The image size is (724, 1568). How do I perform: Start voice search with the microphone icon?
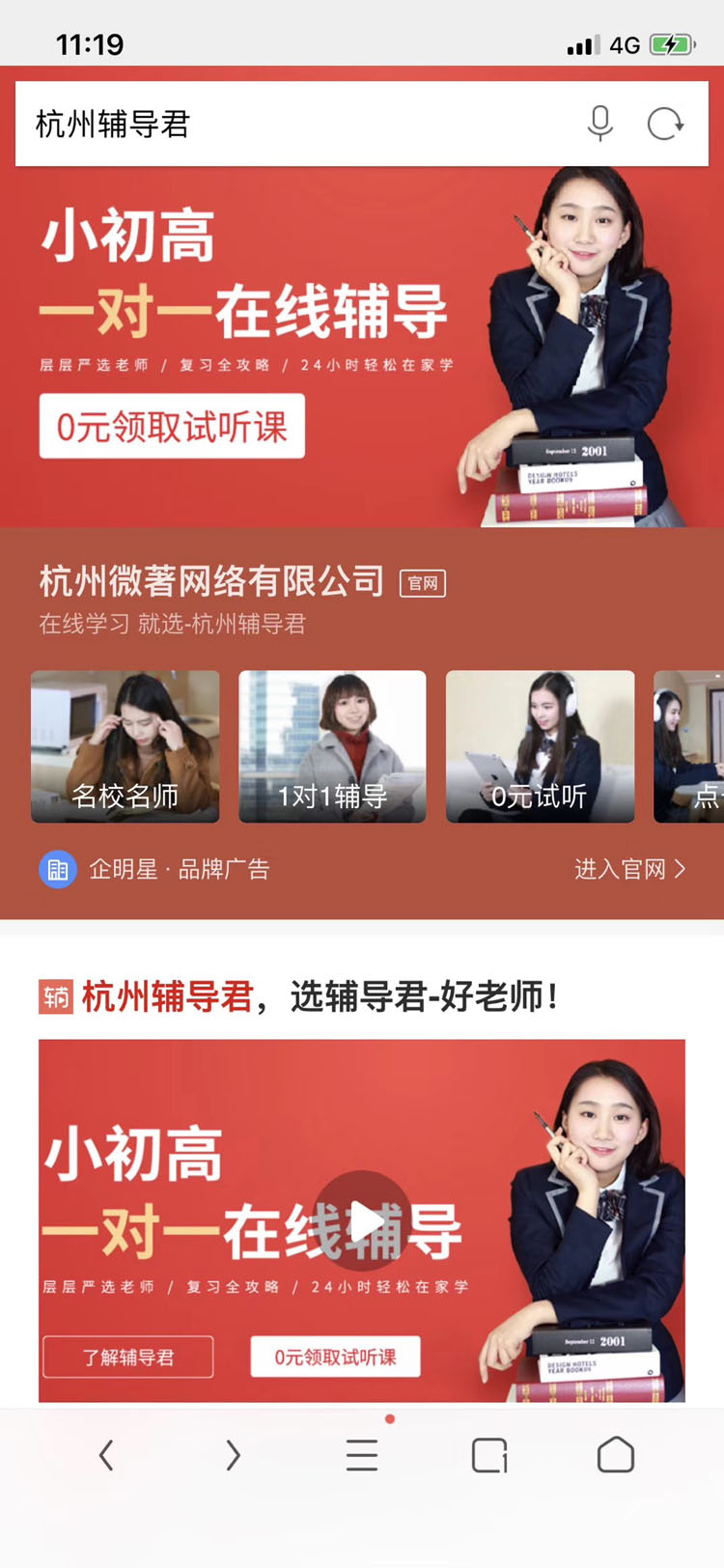[x=600, y=125]
